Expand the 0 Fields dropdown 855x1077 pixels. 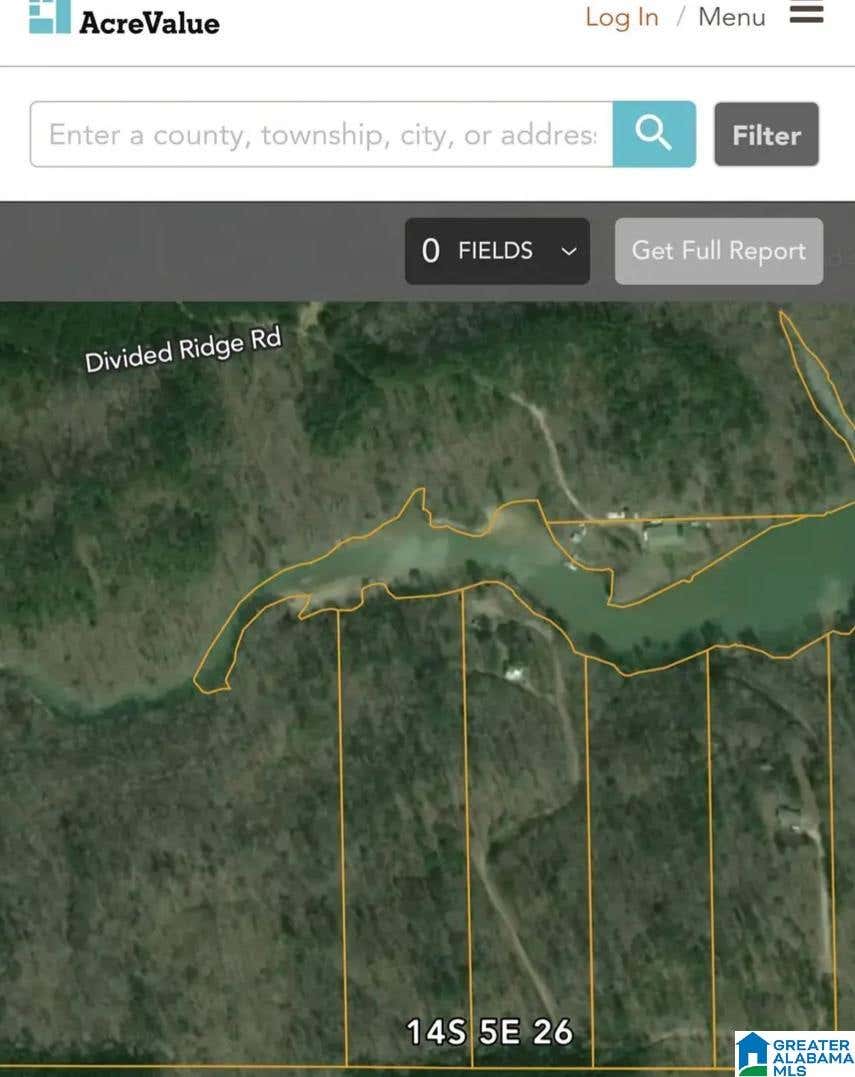tap(497, 251)
